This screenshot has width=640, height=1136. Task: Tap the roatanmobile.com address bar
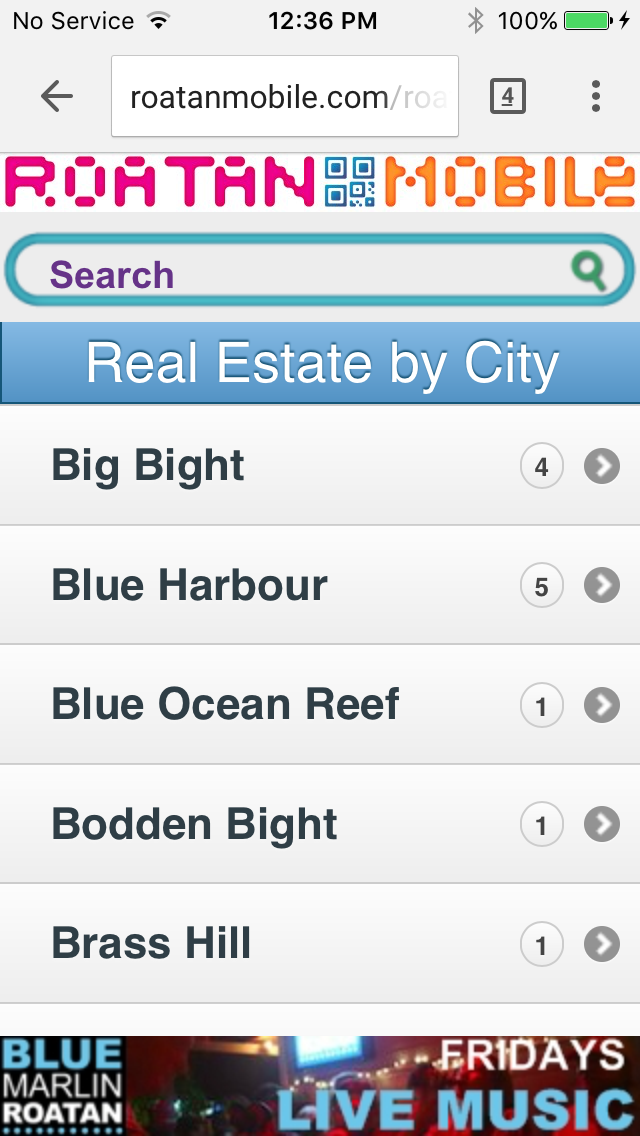pos(285,96)
